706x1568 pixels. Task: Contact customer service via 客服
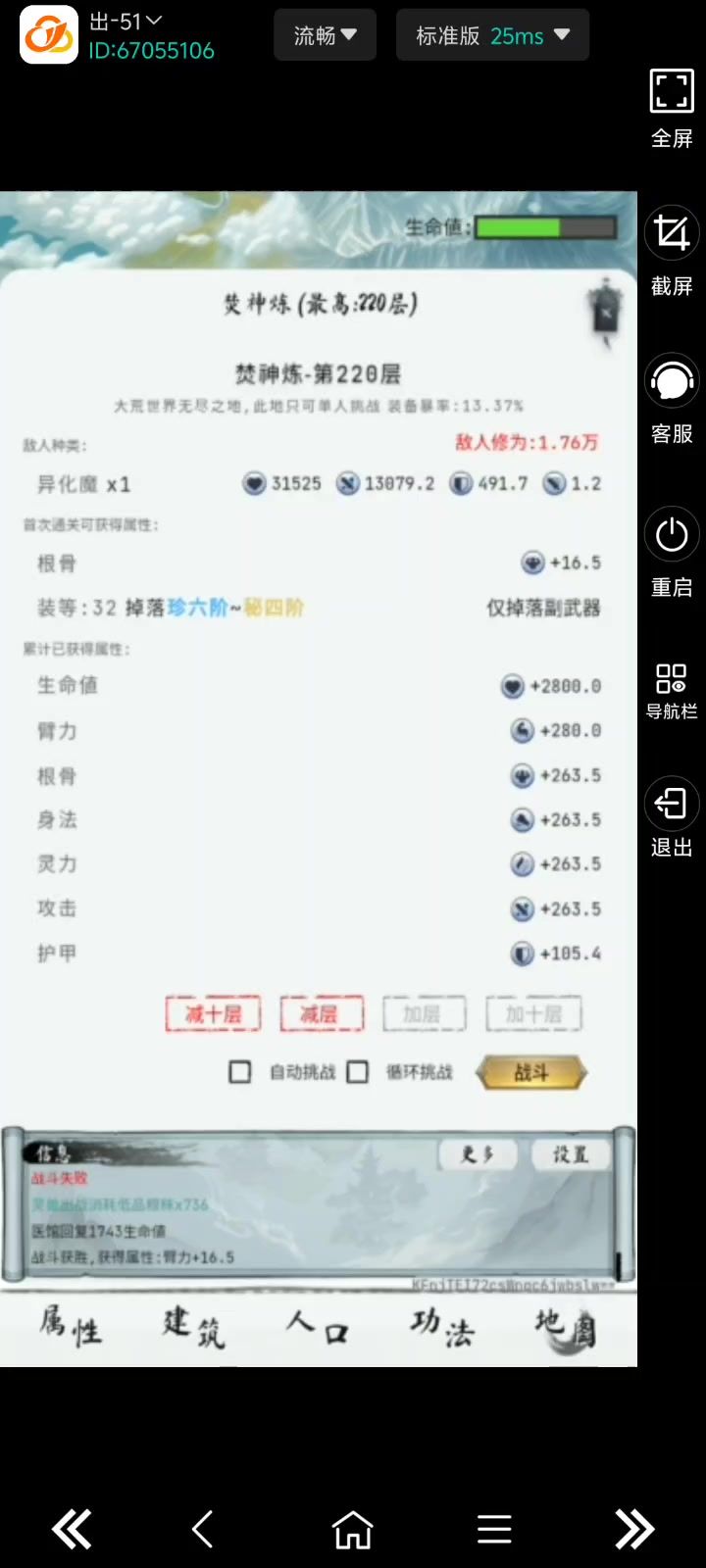coord(672,398)
